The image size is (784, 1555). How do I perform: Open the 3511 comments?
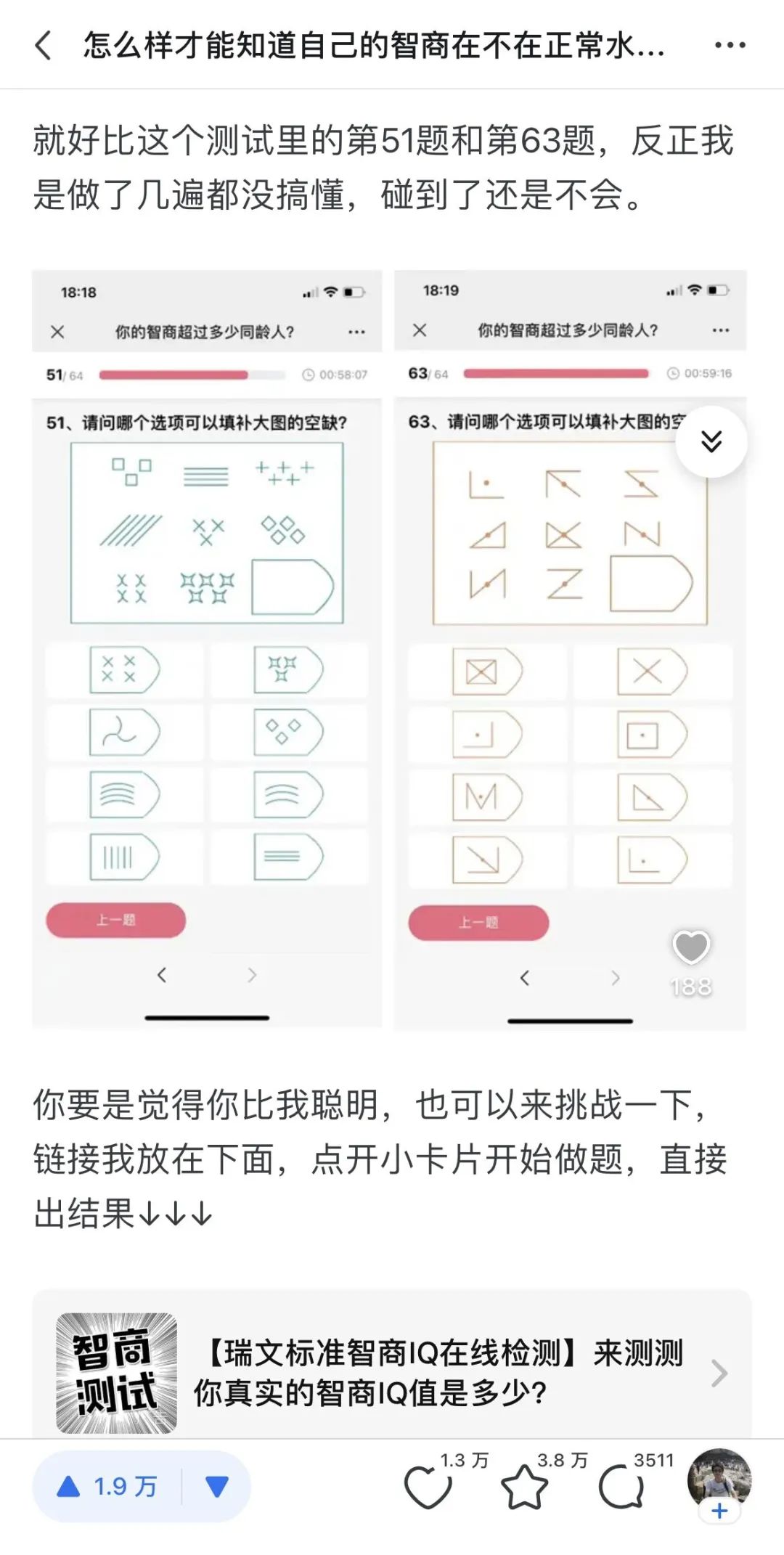(621, 1487)
